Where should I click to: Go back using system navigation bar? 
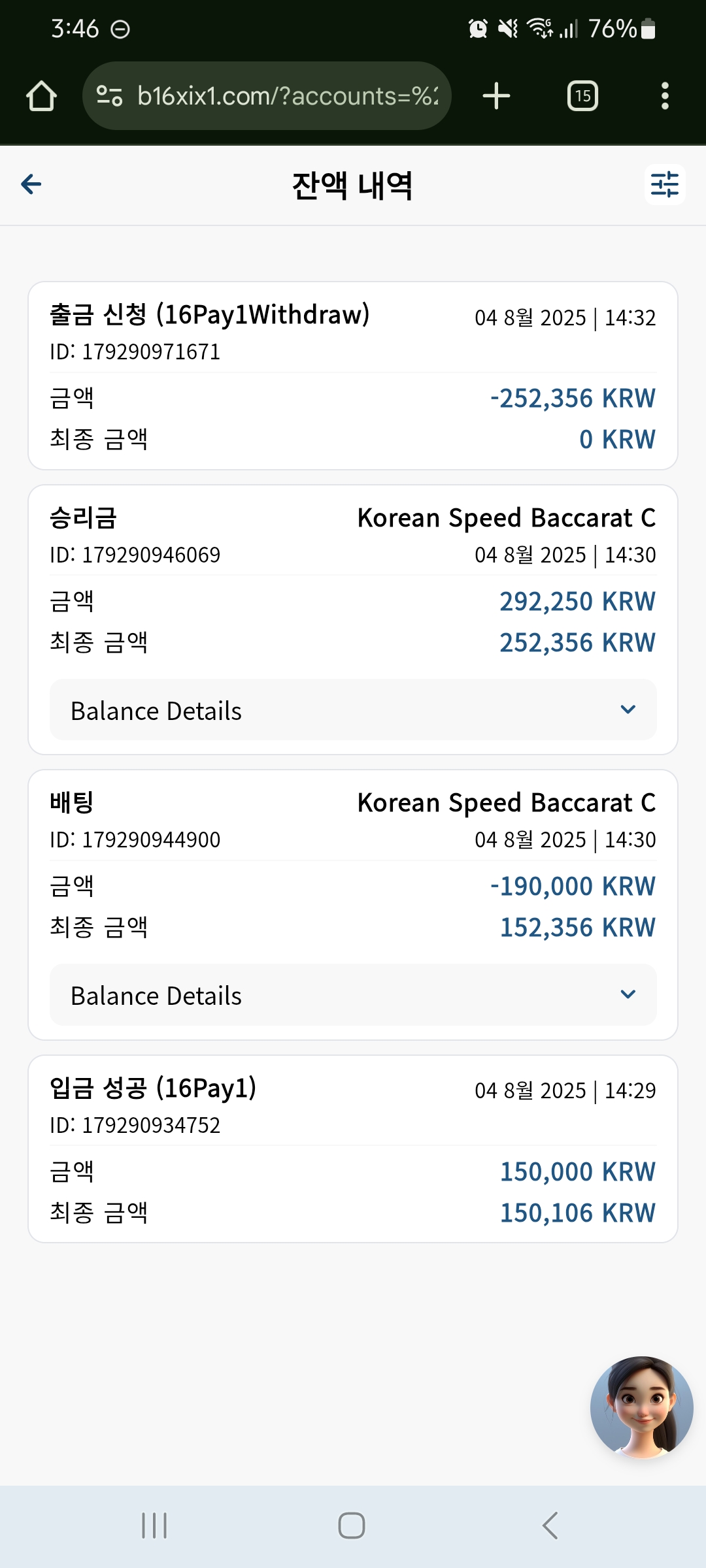click(550, 1526)
